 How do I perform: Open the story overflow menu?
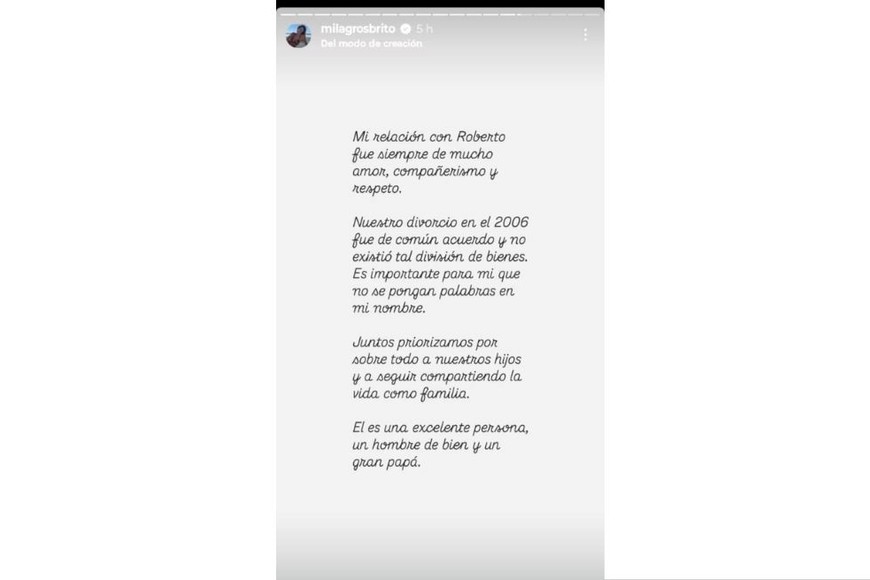coord(585,35)
